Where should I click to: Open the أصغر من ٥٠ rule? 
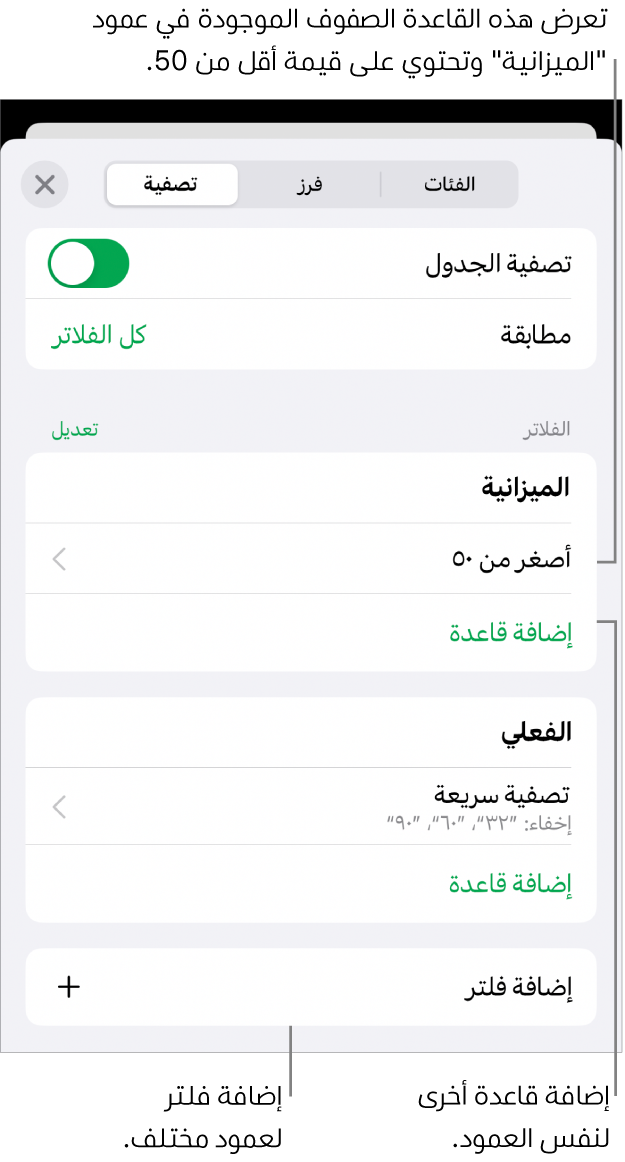310,559
